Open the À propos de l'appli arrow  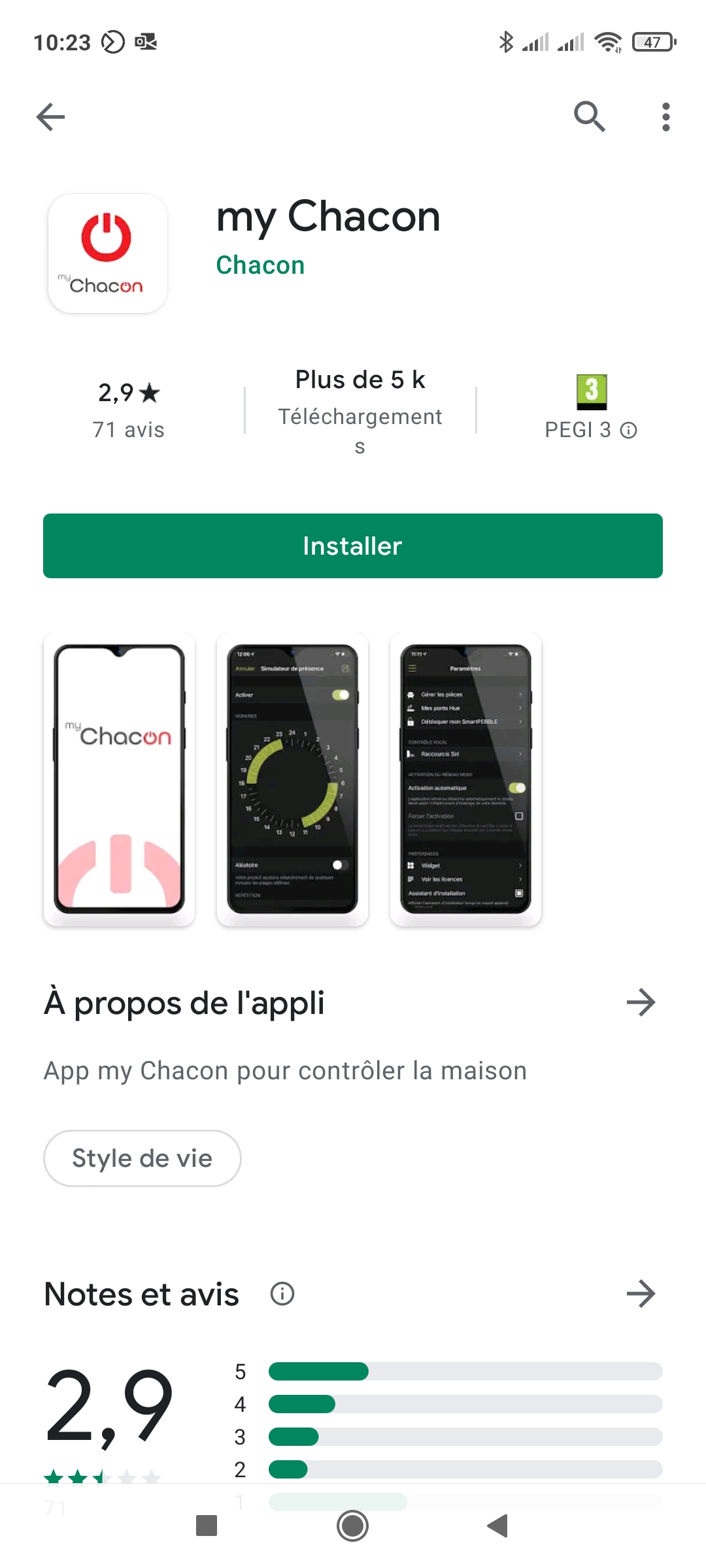coord(641,1002)
